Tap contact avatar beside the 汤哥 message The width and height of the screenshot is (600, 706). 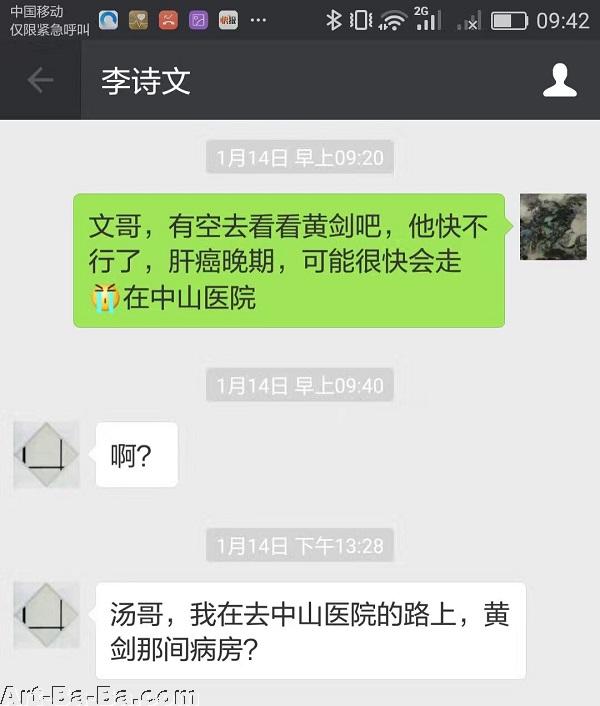46,615
